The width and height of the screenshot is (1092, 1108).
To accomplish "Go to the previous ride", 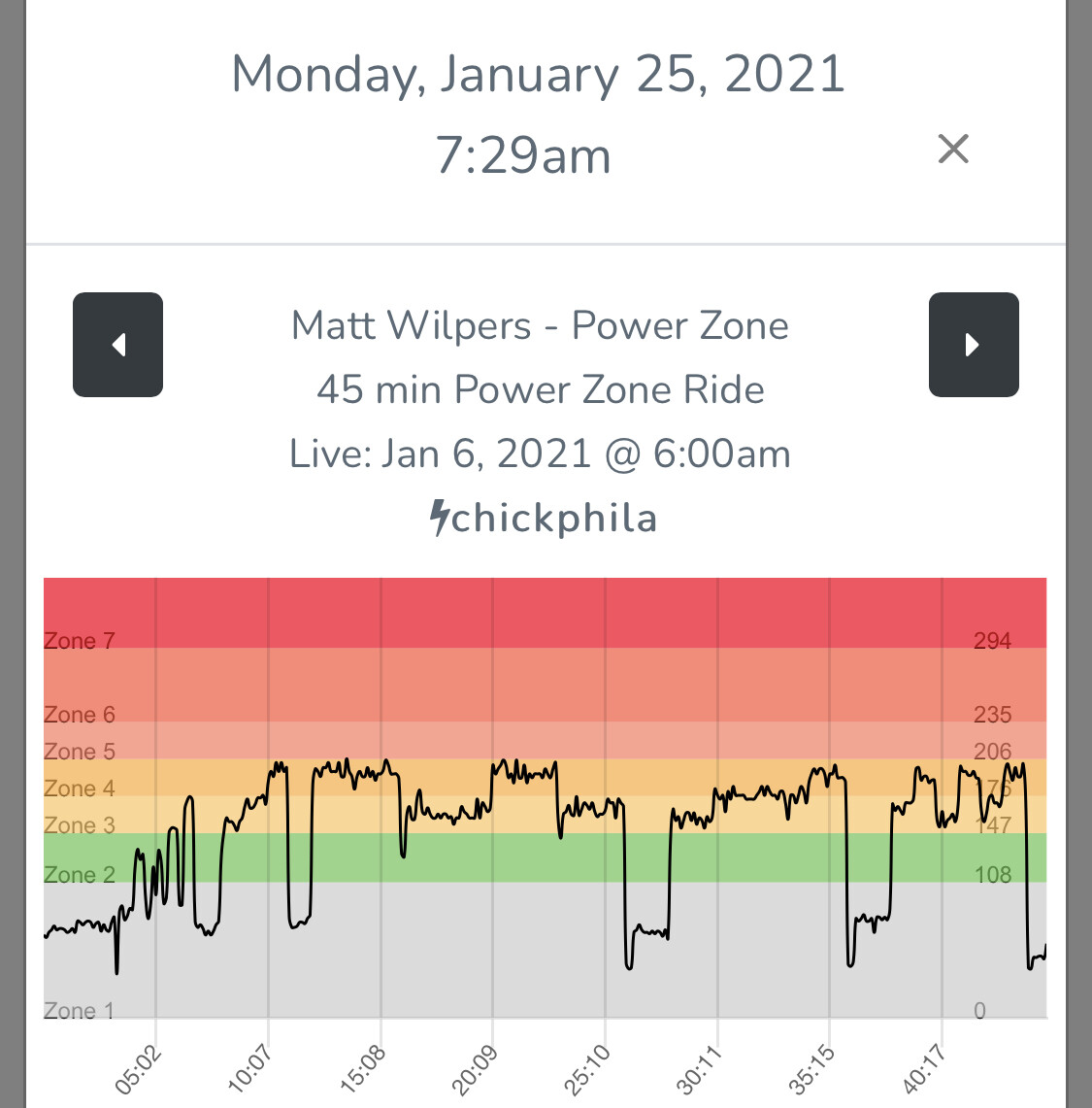I will (118, 345).
